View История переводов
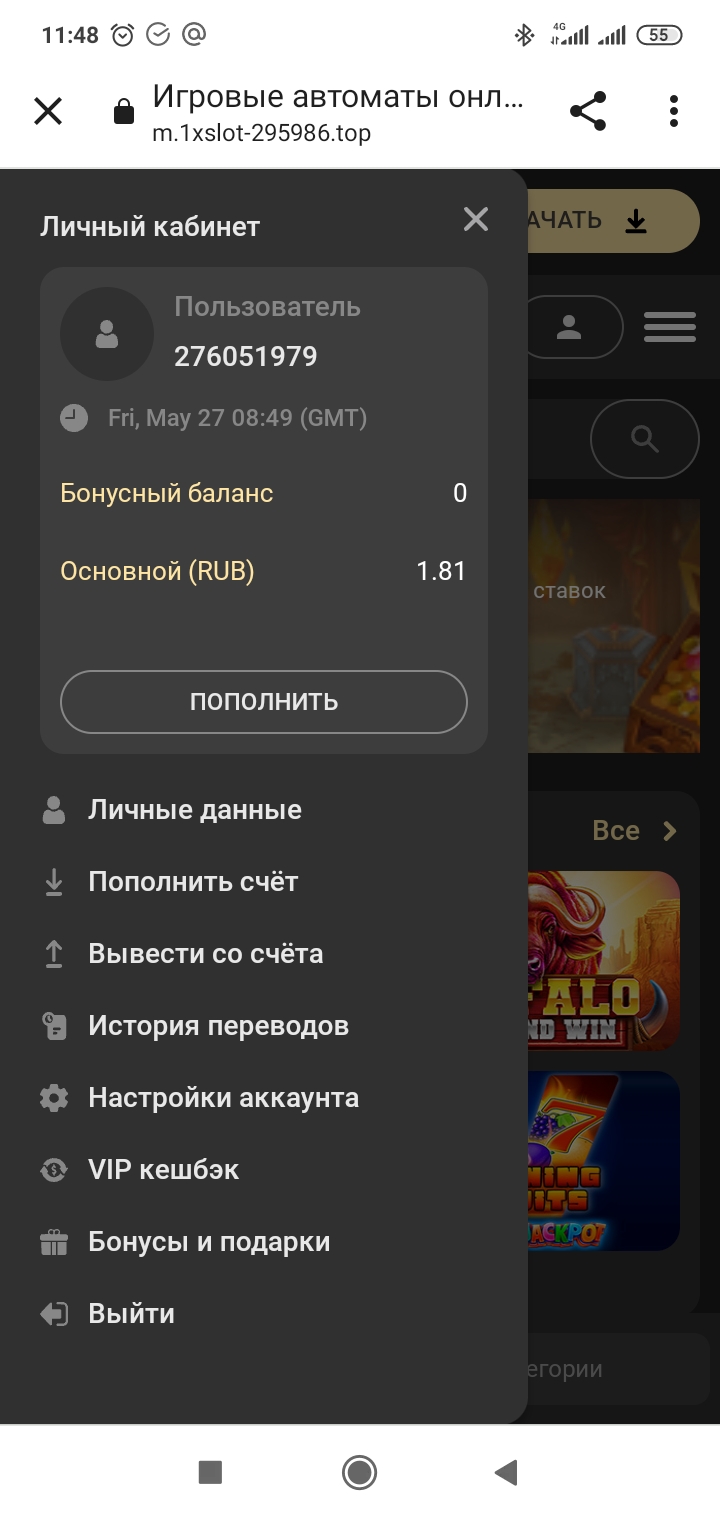Screen dimensions: 720x1520 218,1026
